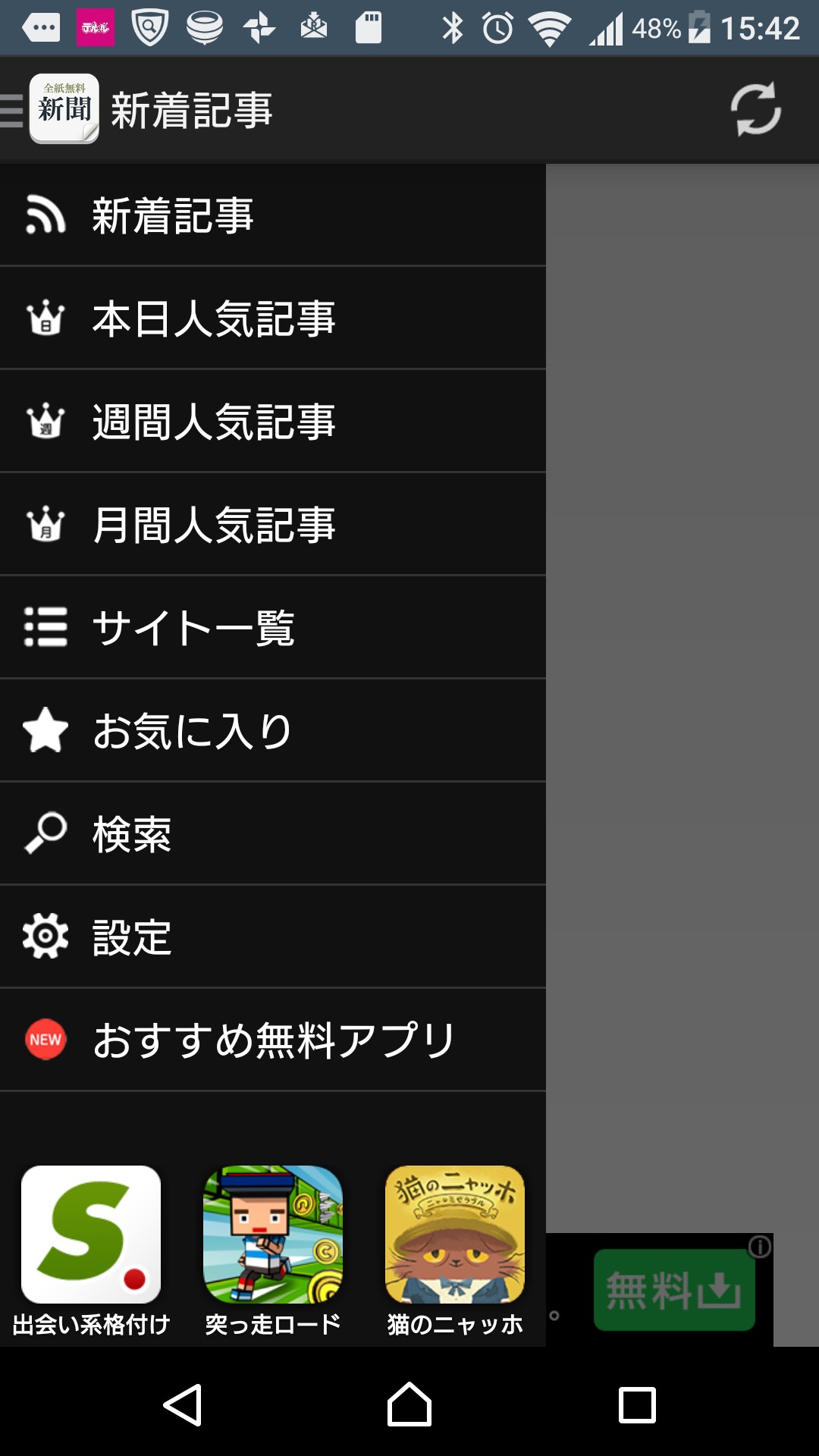Open 本日人気記事

[x=273, y=318]
